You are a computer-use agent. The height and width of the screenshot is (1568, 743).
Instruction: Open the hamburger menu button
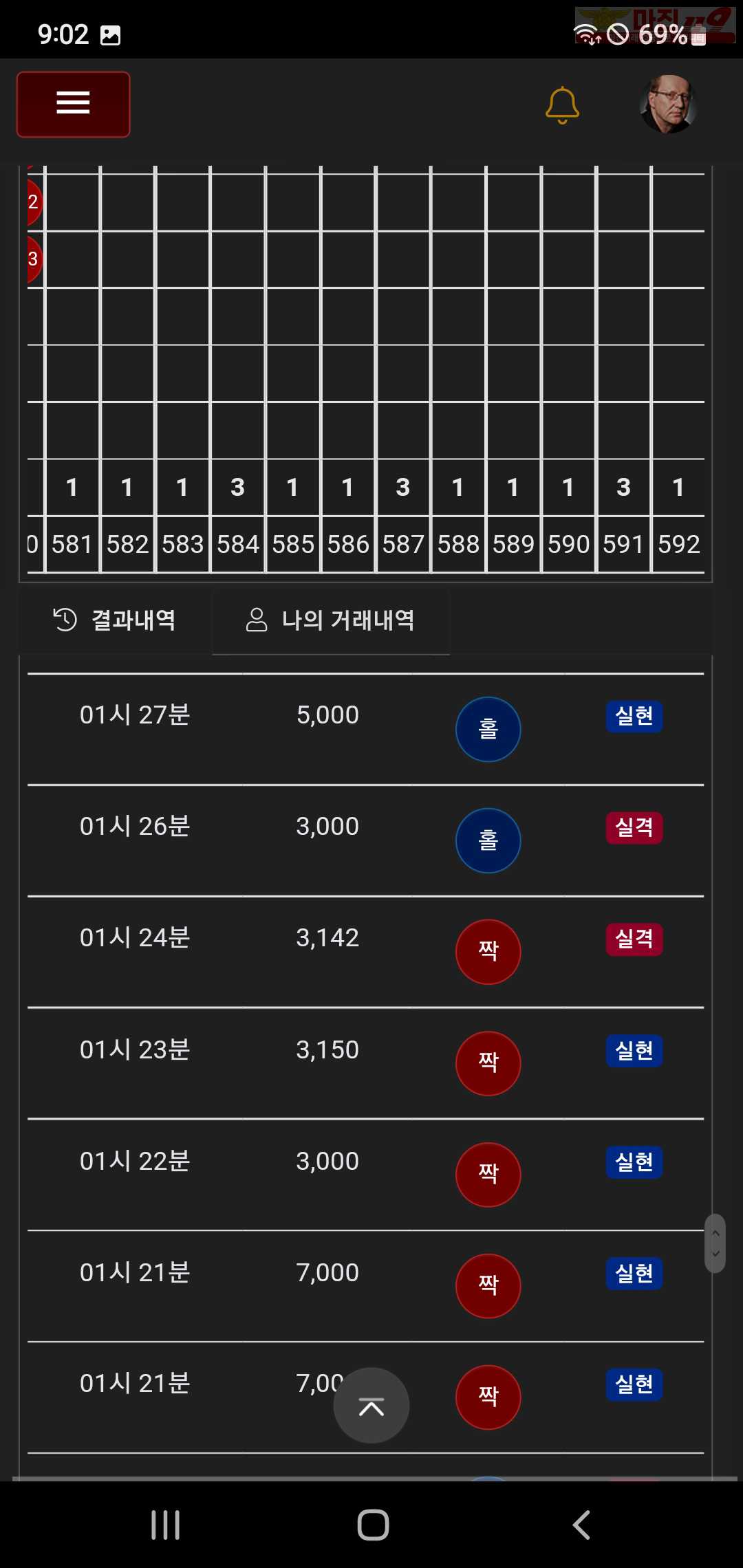coord(74,105)
